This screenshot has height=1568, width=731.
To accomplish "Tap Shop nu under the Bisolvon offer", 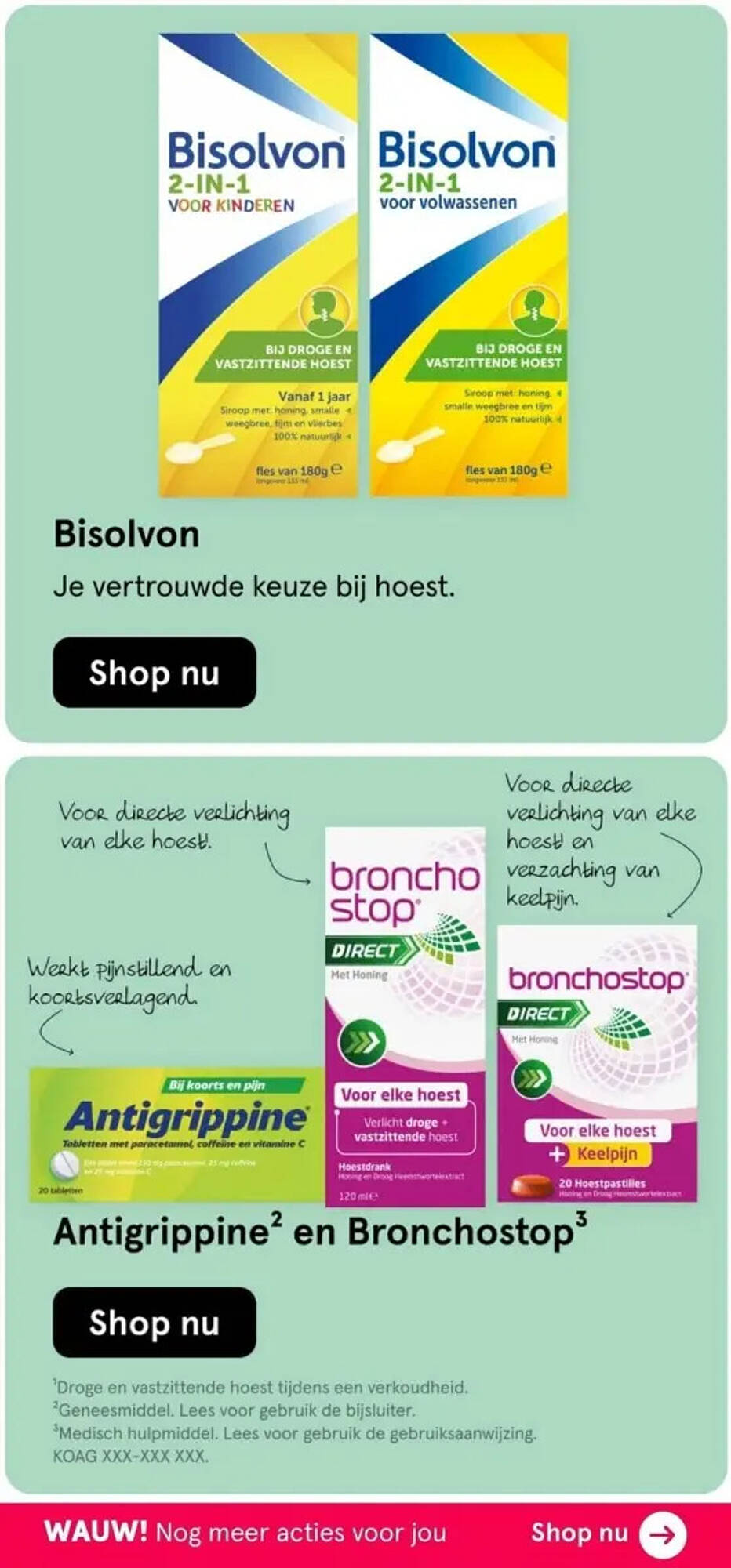I will click(155, 673).
